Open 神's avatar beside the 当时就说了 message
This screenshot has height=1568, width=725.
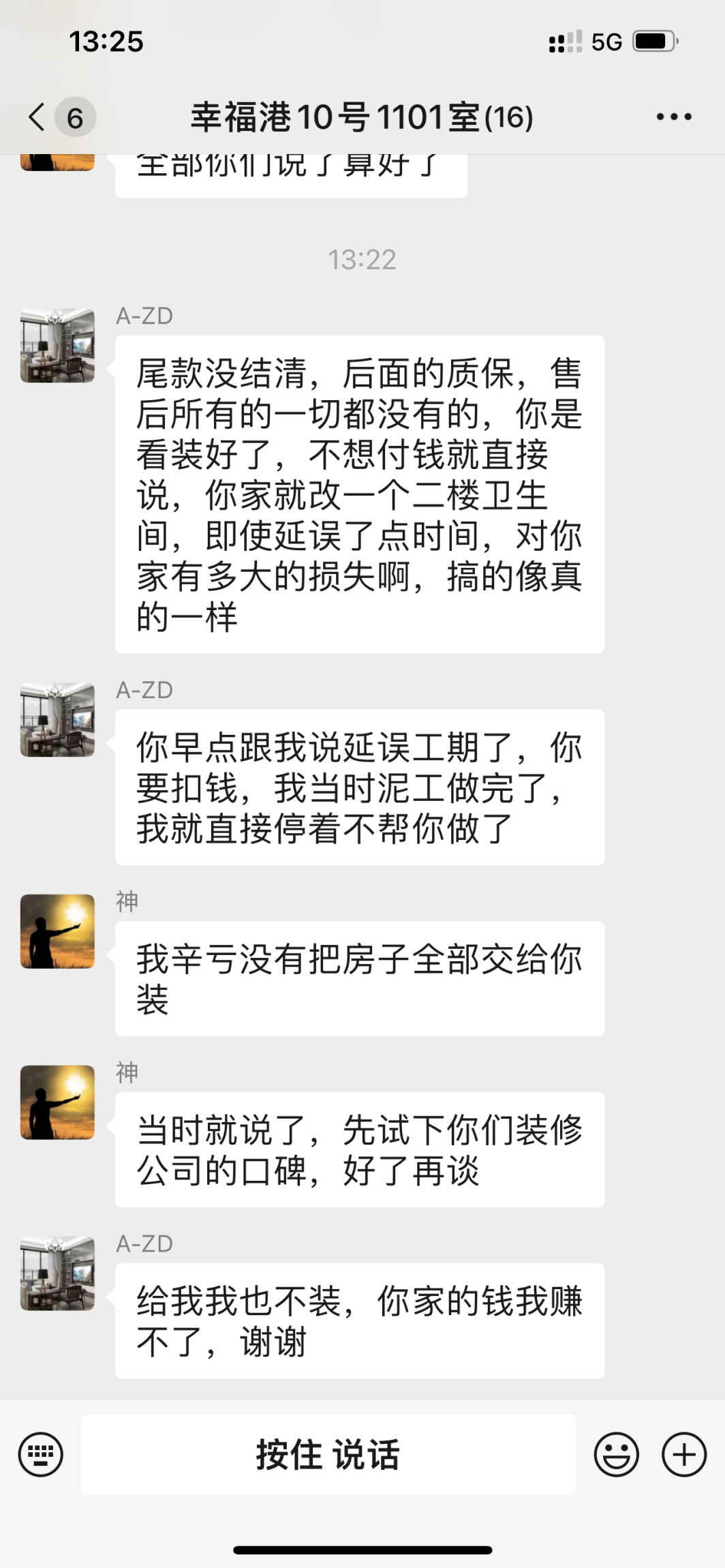point(57,1102)
